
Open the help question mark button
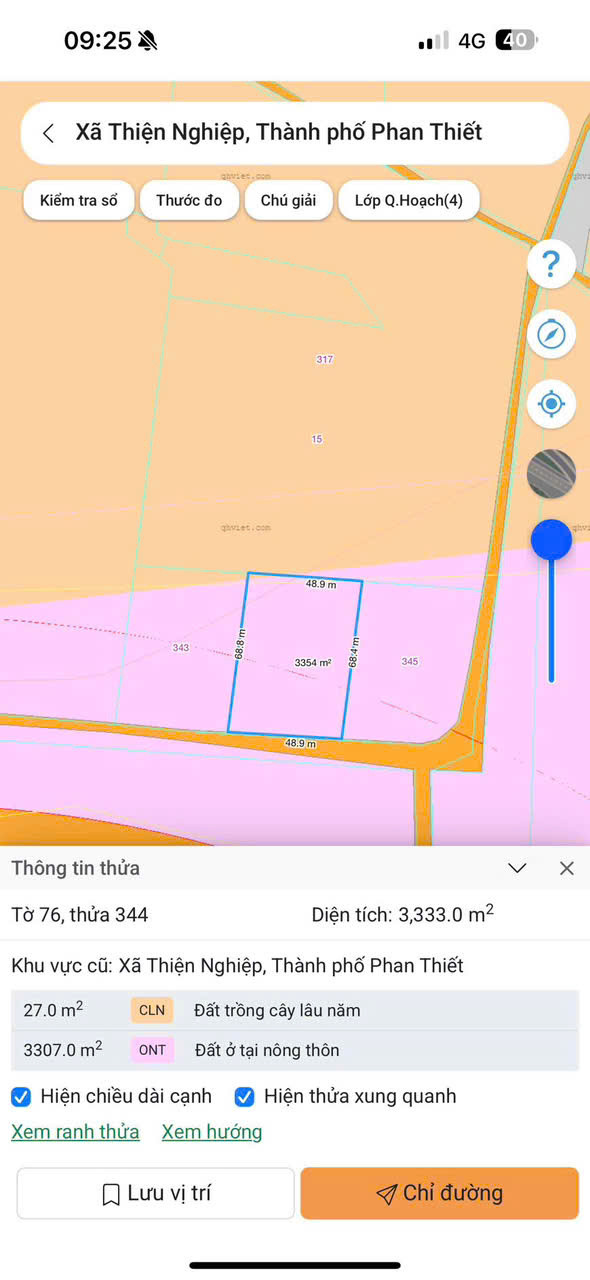[x=551, y=264]
